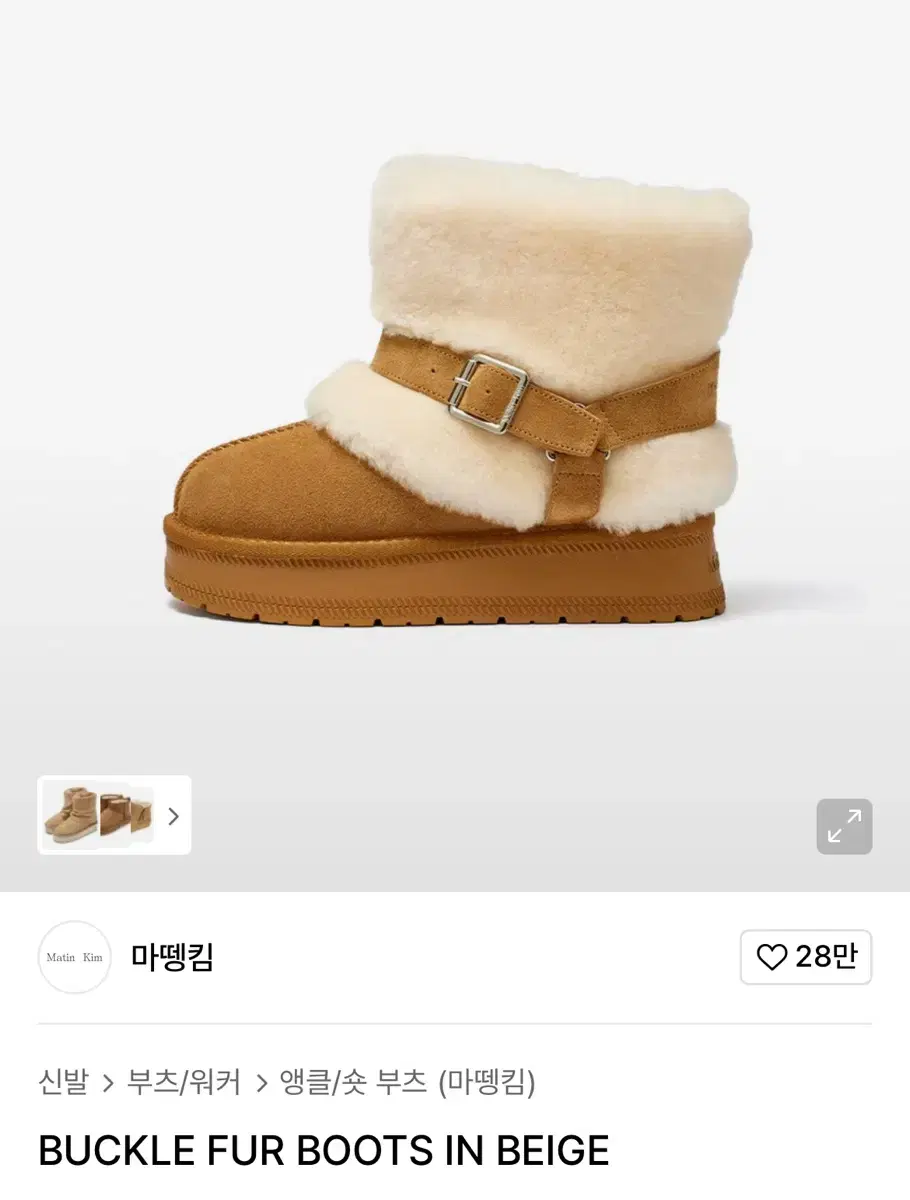
Task: Click the breadcrumb chevron after 신발
Action: pos(109,1081)
